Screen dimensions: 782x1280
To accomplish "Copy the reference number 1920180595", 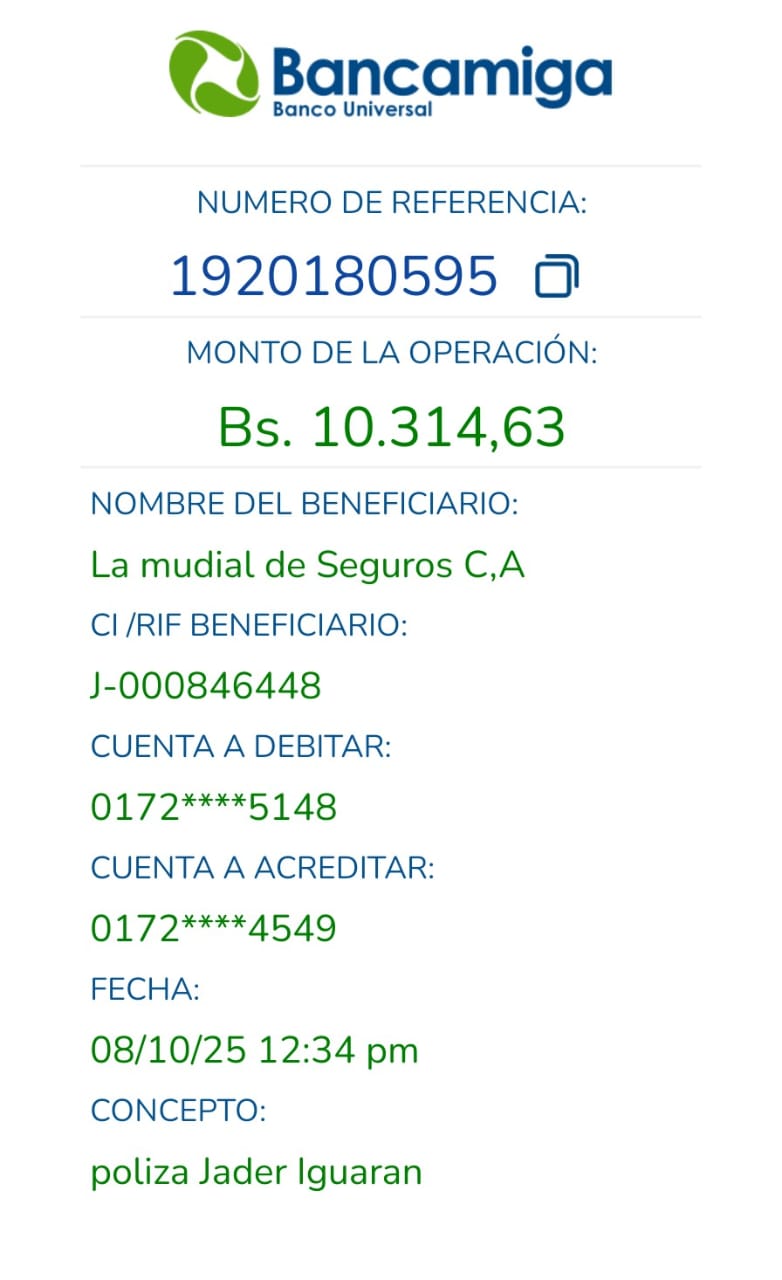I will [557, 277].
